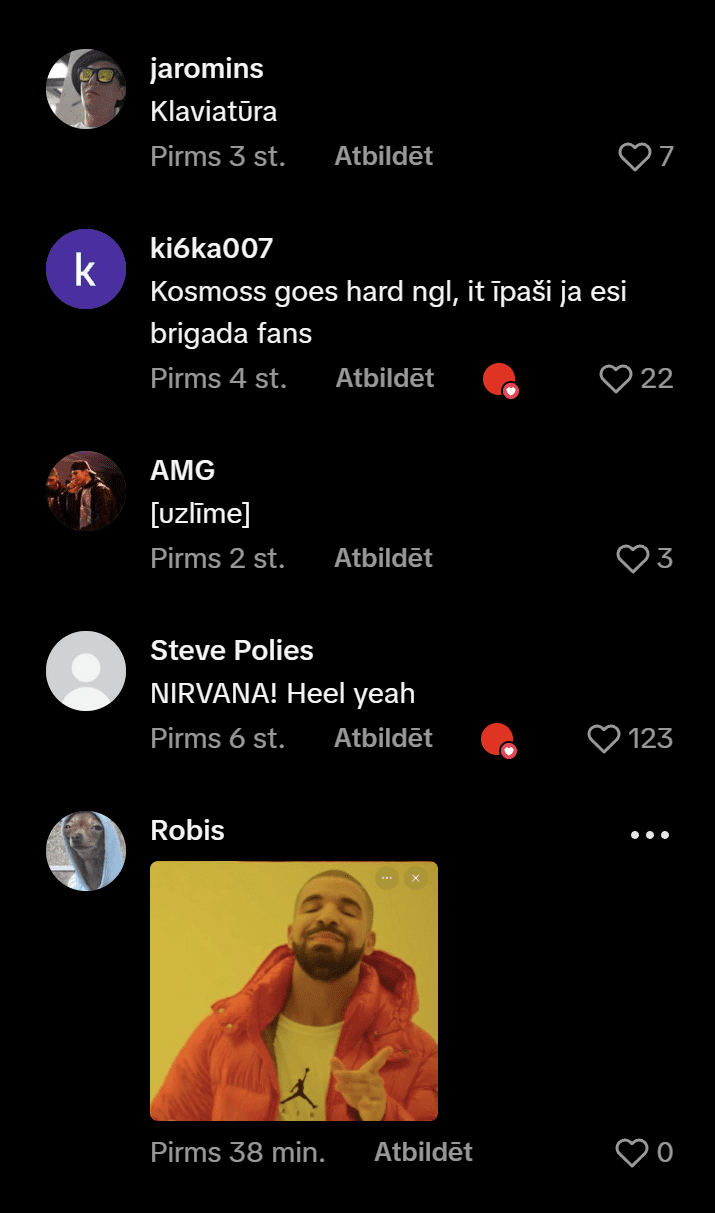Reply to Robis' comment
The width and height of the screenshot is (715, 1213).
click(x=423, y=1153)
